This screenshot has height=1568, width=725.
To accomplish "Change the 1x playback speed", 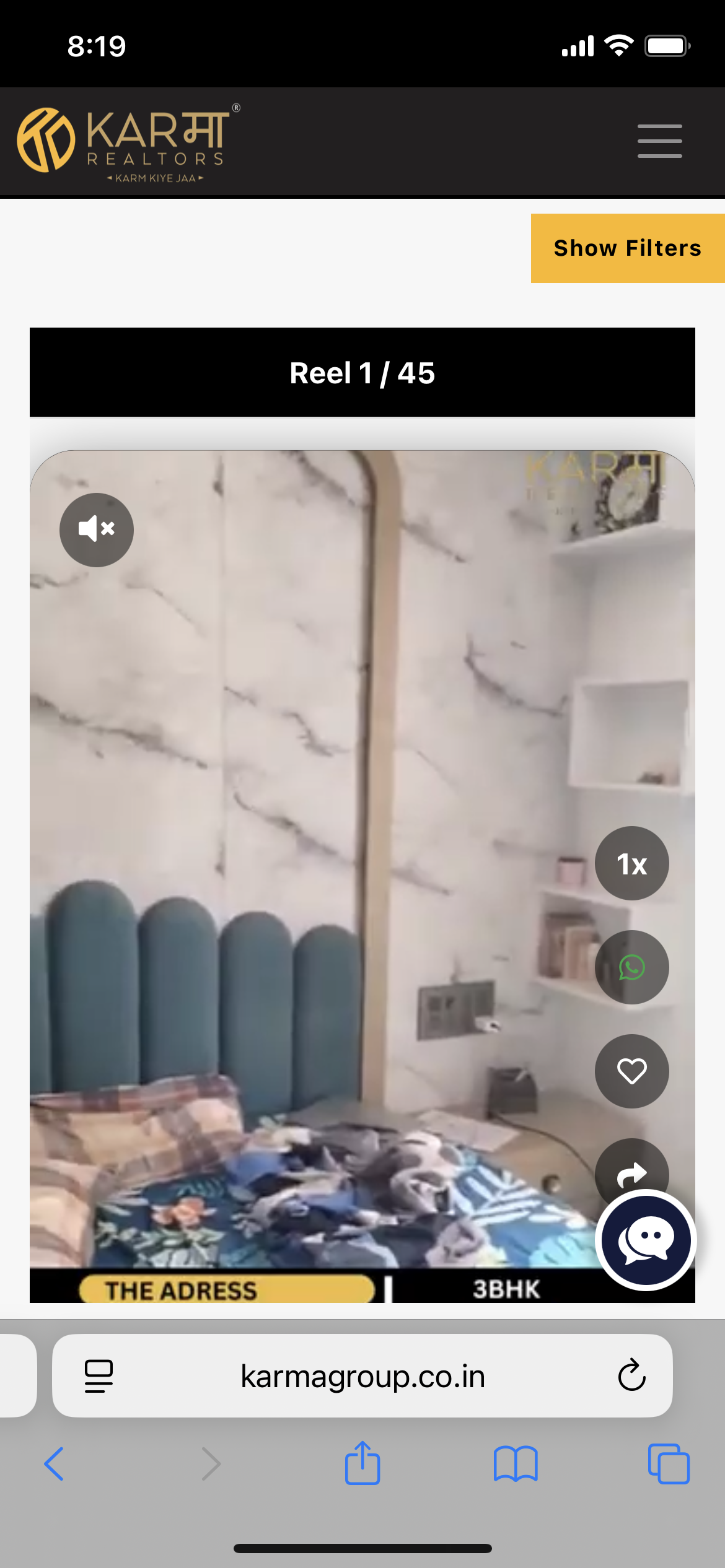I will [631, 863].
